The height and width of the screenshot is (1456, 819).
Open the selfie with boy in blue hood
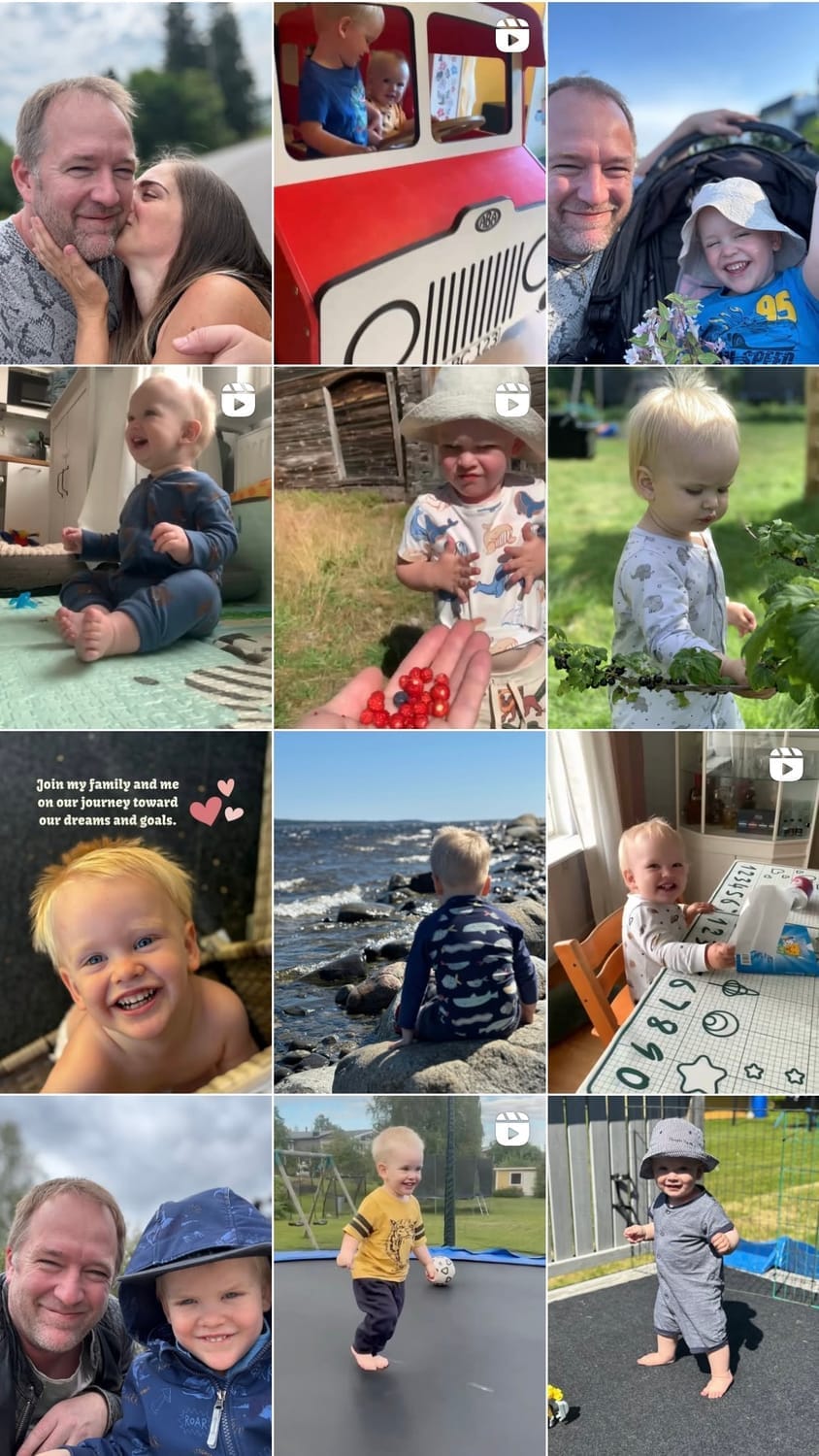pos(136,1276)
